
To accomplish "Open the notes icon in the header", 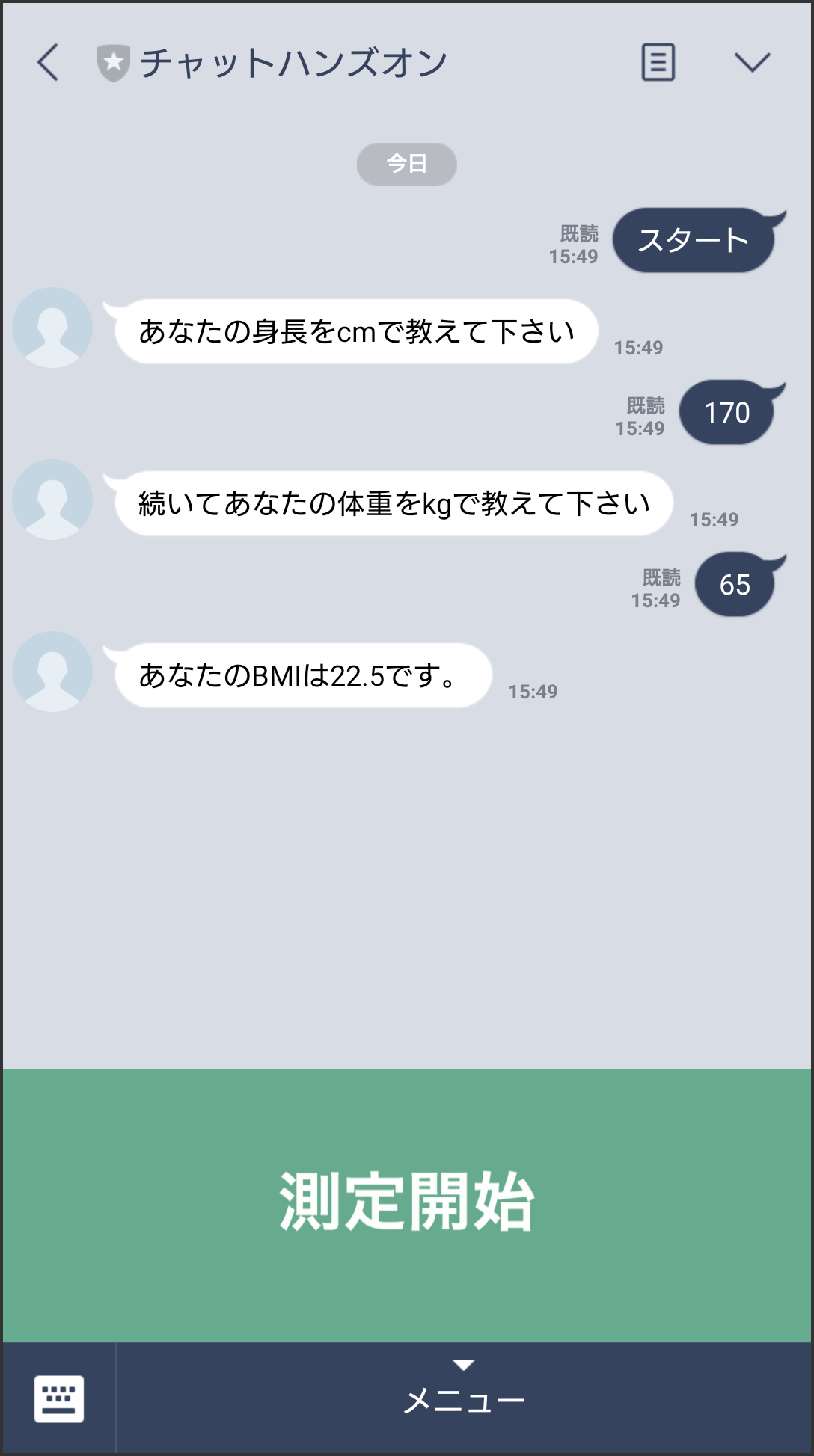I will 657,63.
